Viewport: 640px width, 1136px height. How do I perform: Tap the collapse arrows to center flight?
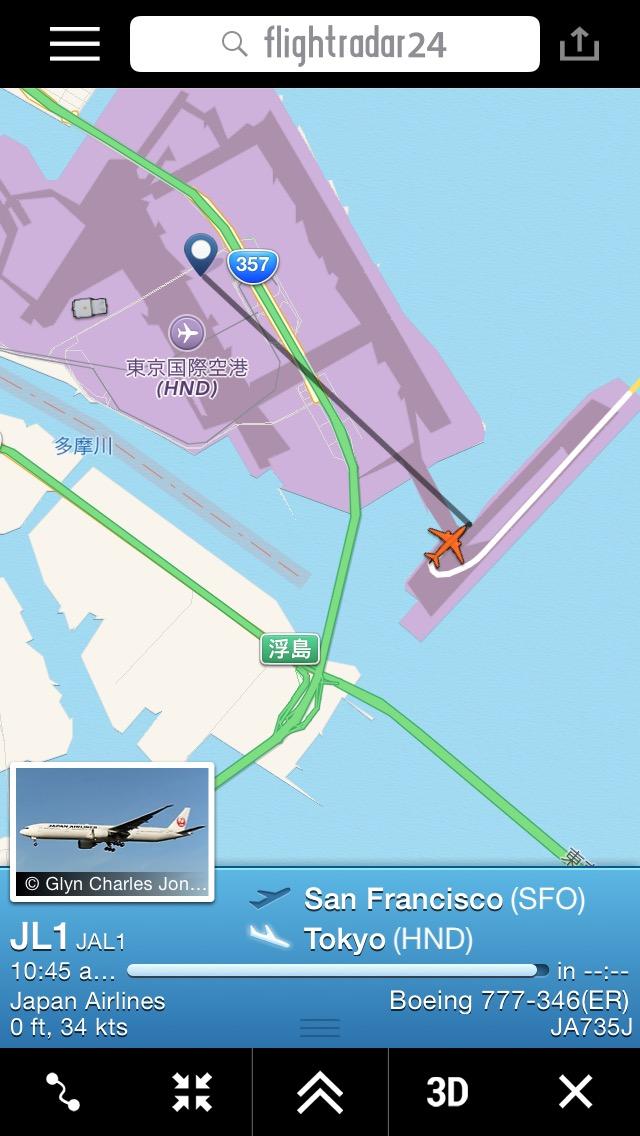click(x=191, y=1092)
